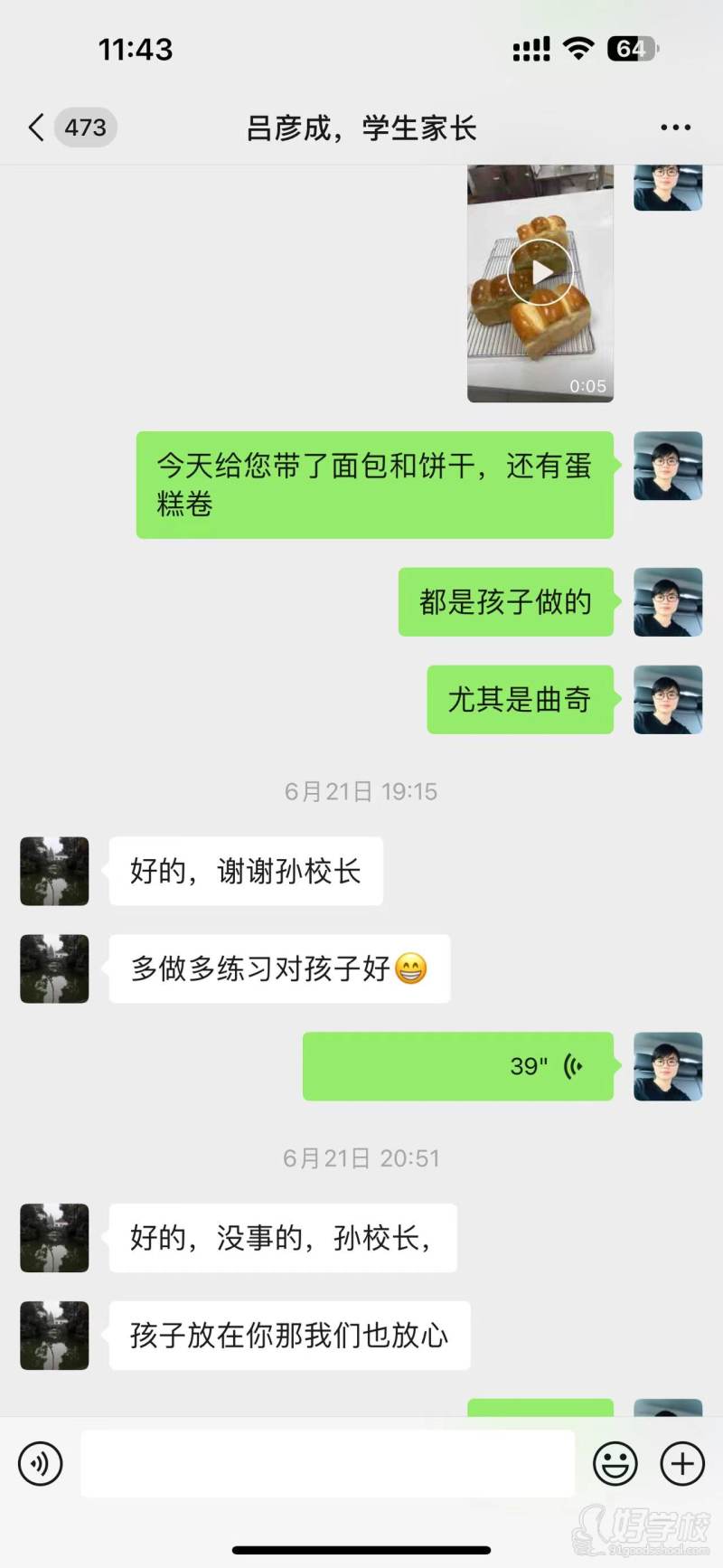The width and height of the screenshot is (723, 1568).
Task: Tap the cellular signal bars icon
Action: [532, 50]
